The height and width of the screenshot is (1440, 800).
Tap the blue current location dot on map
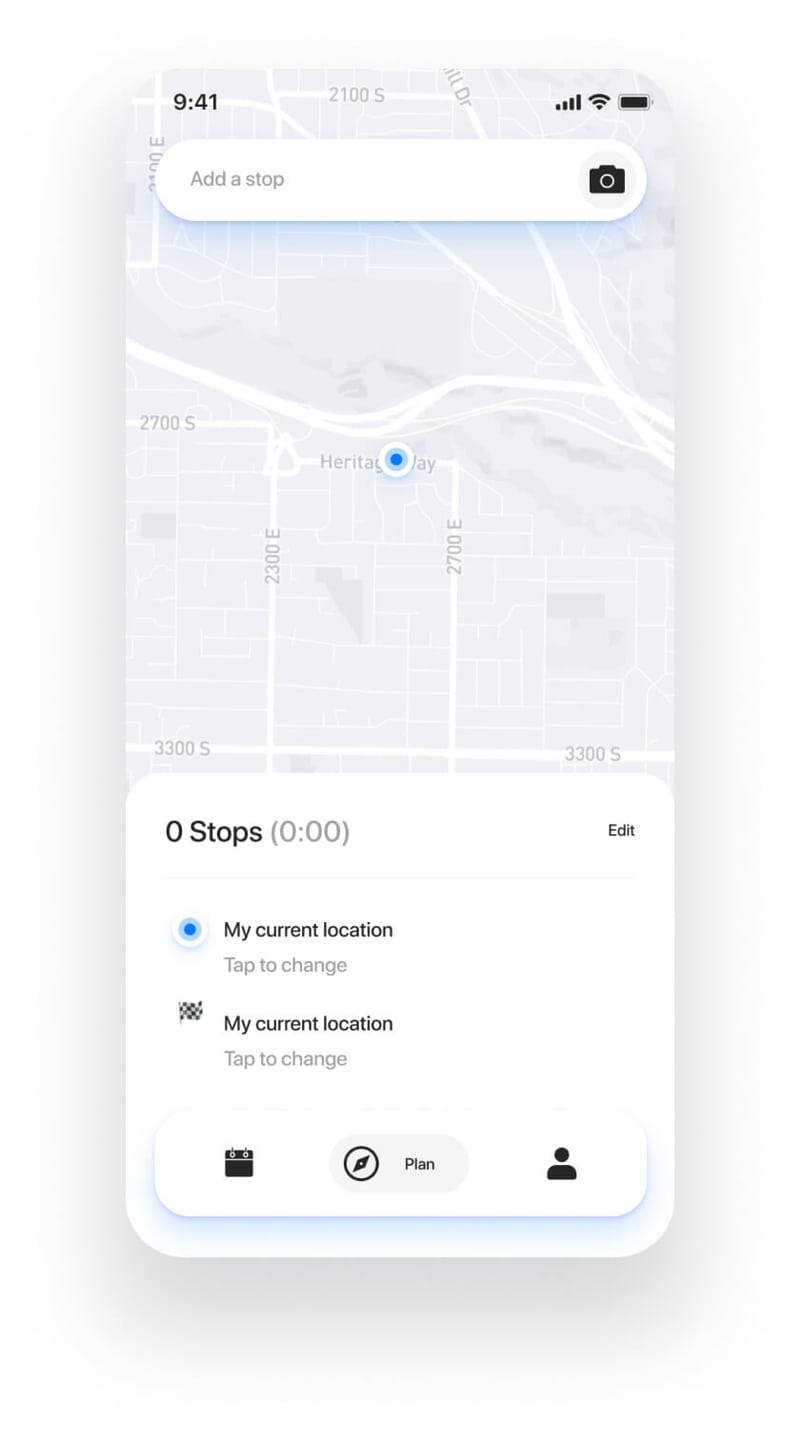pyautogui.click(x=396, y=459)
